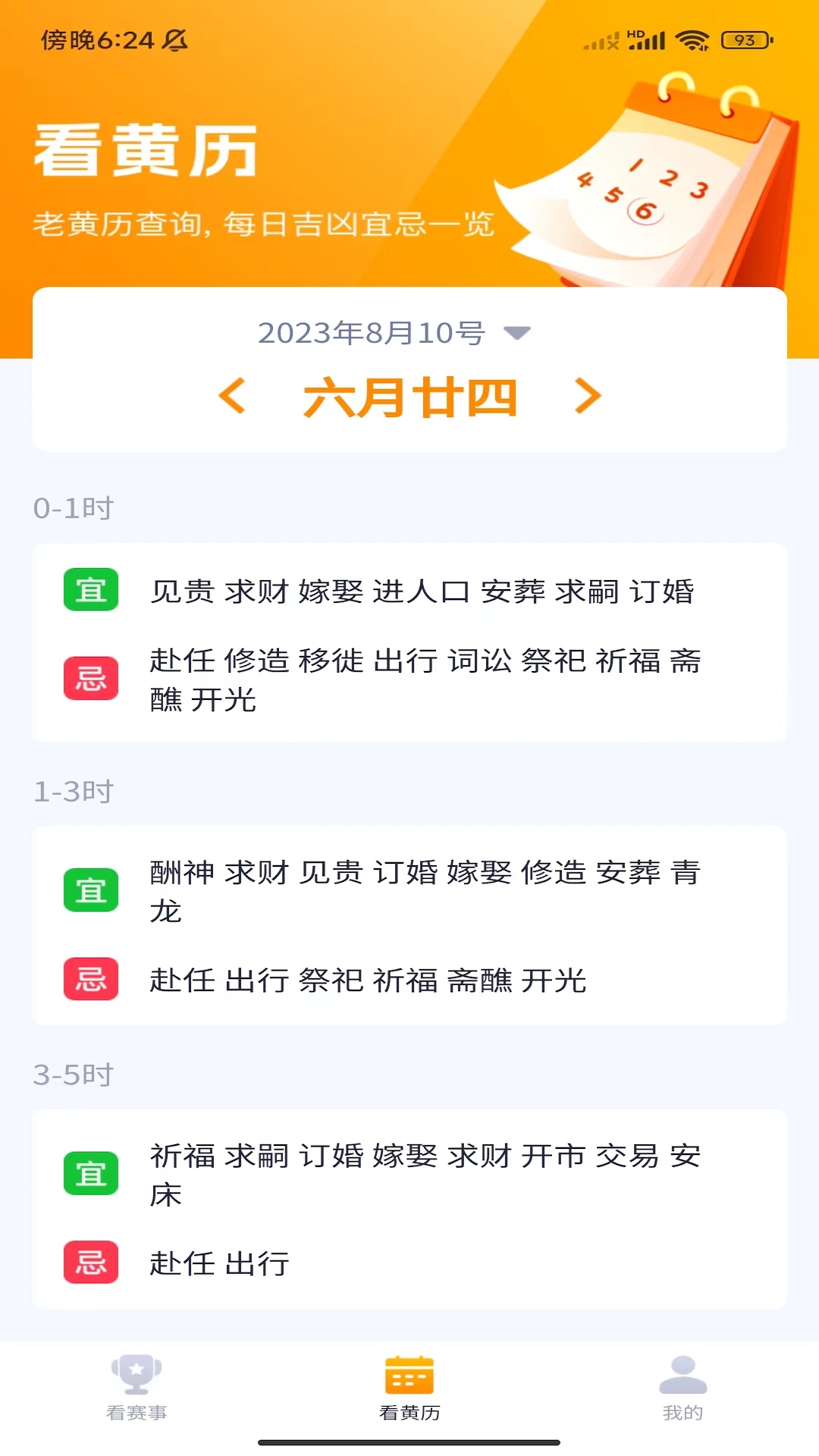Go to the previous day with left arrow
Screen dimensions: 819x1456
(x=232, y=396)
